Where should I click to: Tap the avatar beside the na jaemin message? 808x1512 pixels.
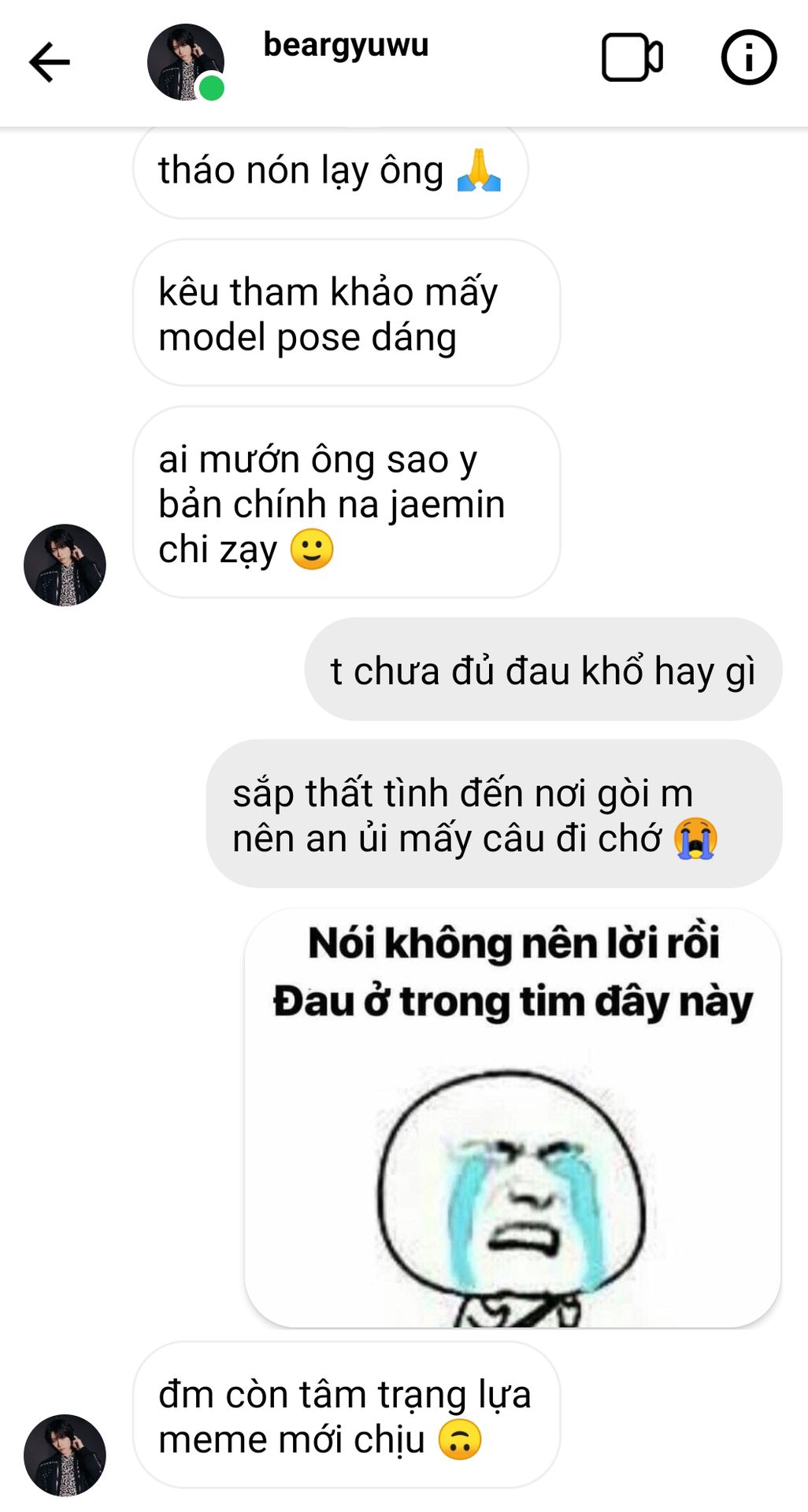click(x=65, y=565)
